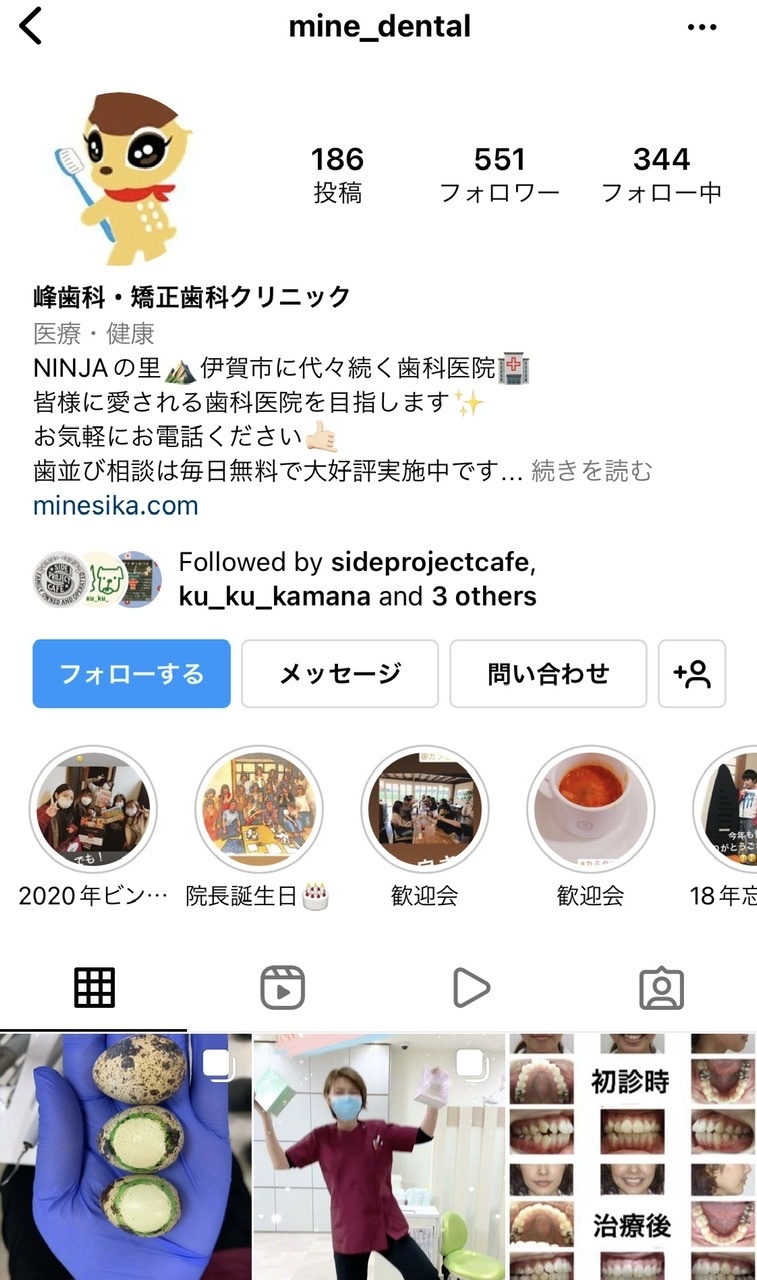Switch to the tagged photos tab
This screenshot has height=1280, width=757.
(661, 989)
